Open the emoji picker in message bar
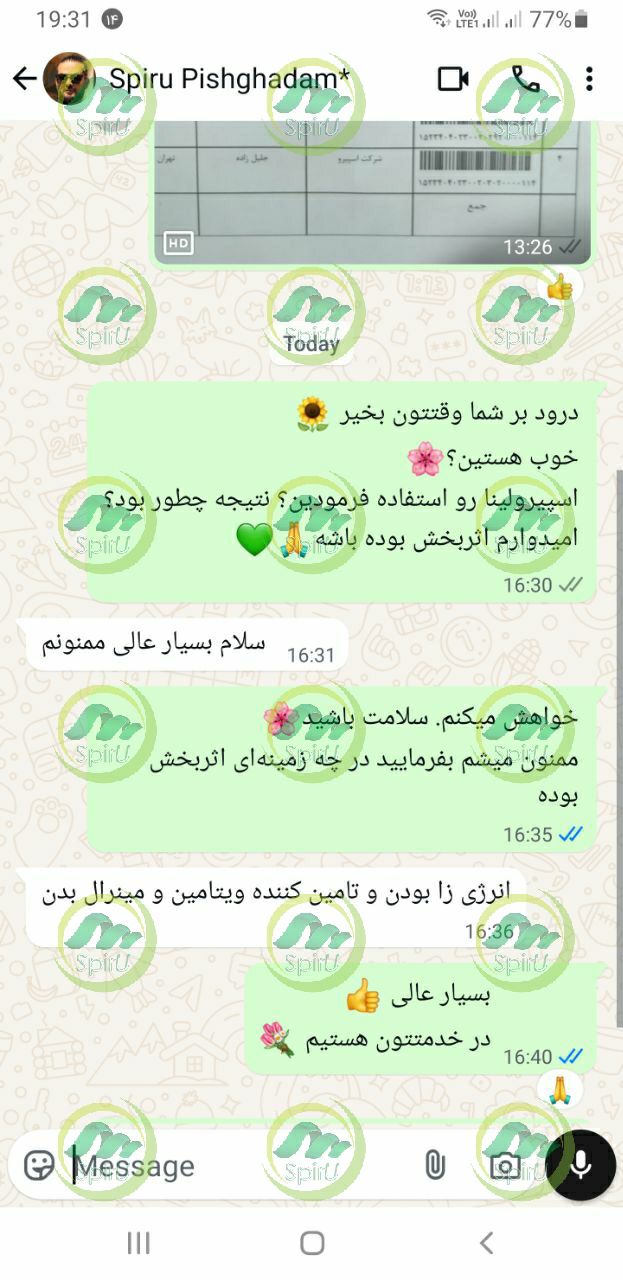 39,1165
